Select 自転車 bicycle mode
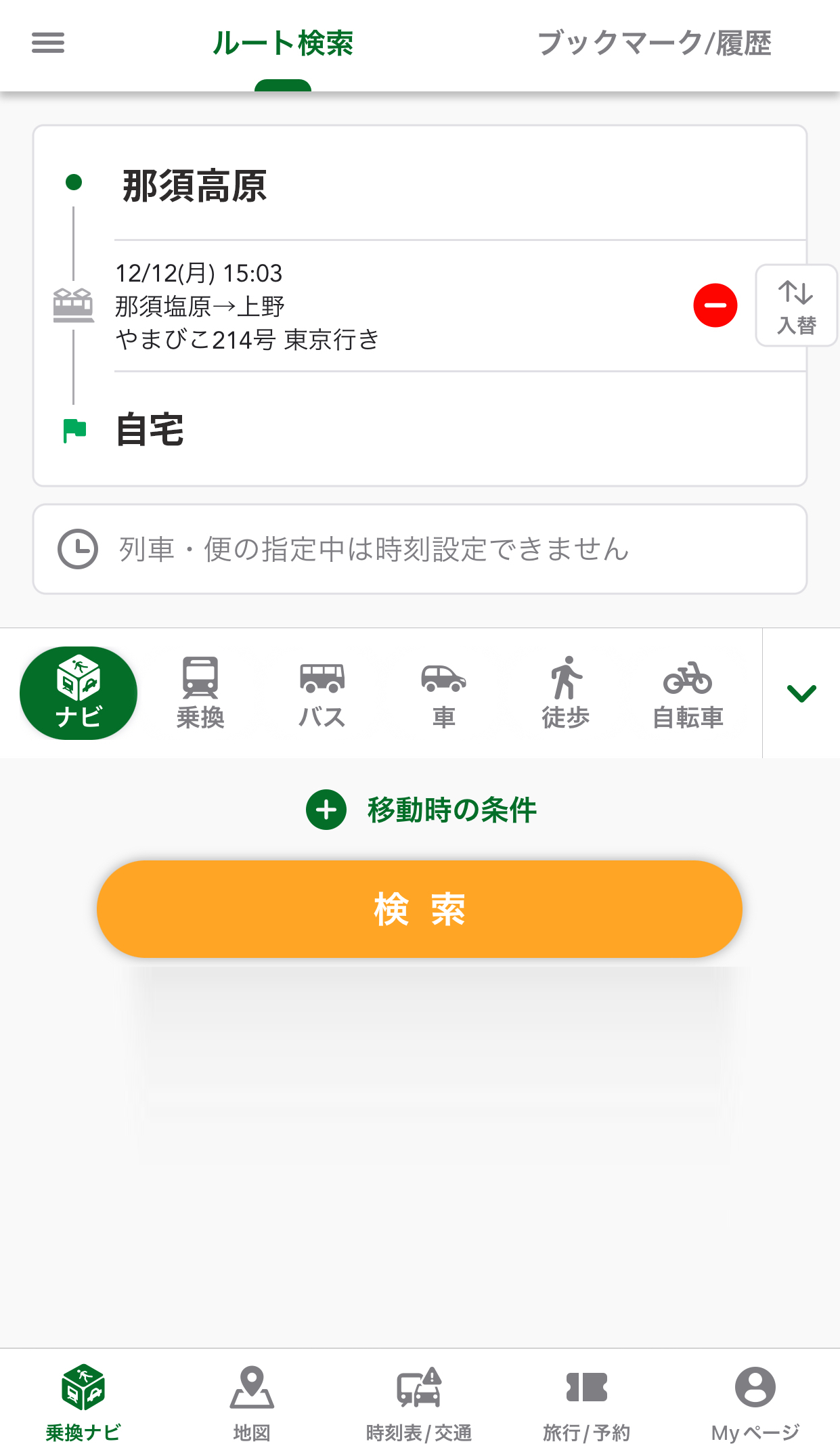Image resolution: width=840 pixels, height=1448 pixels. click(688, 693)
